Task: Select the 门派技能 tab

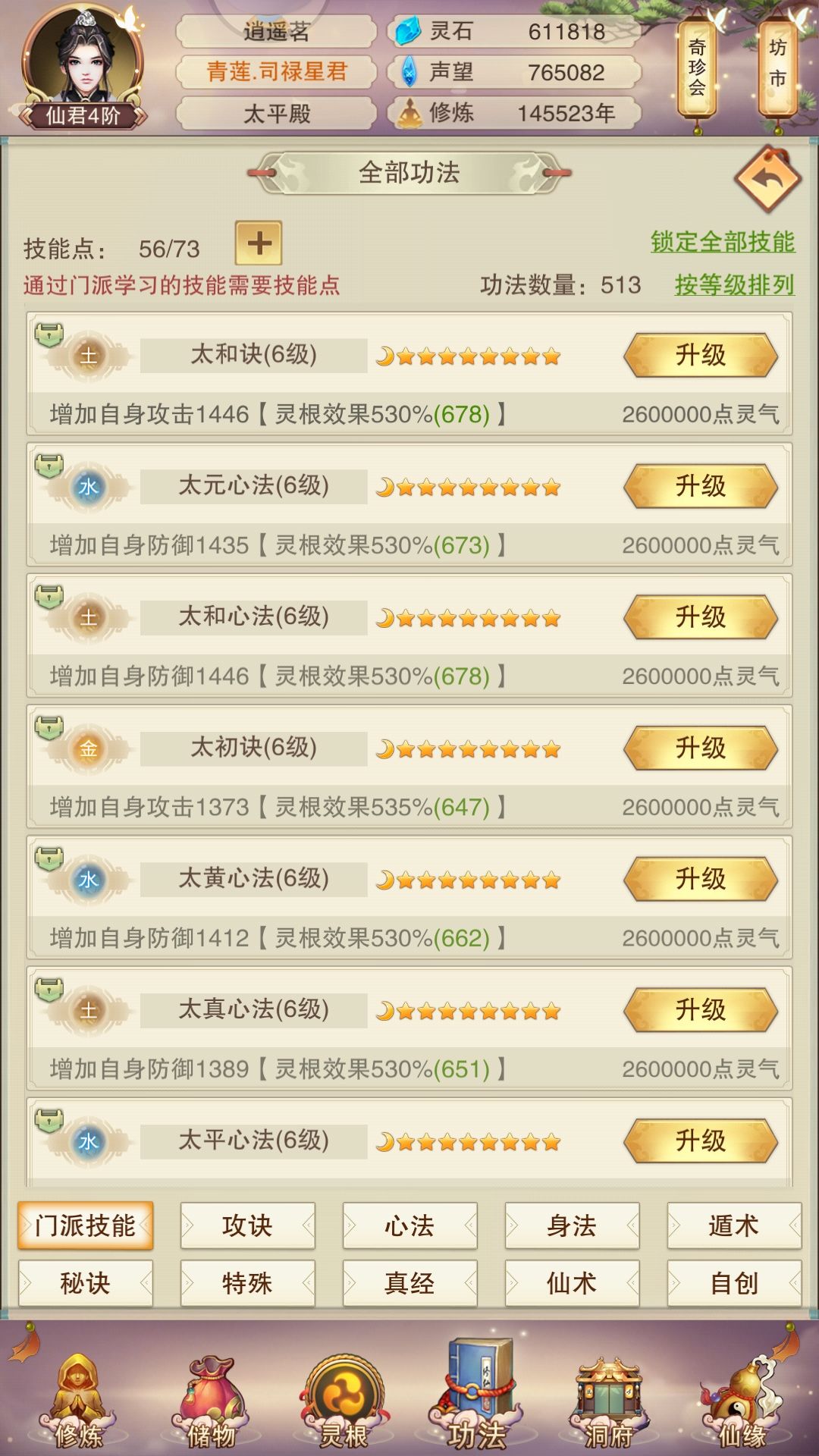Action: tap(86, 1225)
